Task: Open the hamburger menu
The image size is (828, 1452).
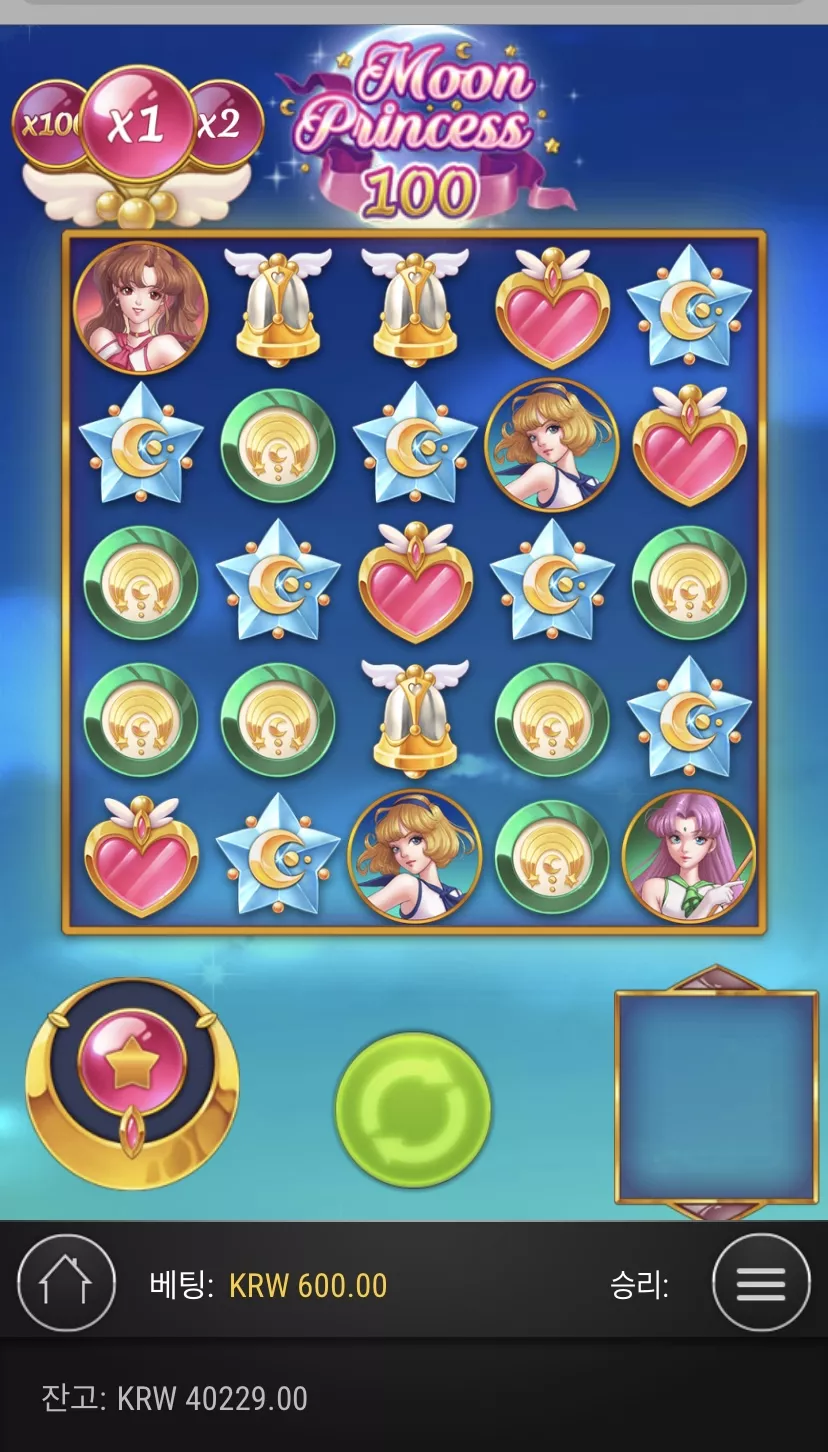Action: (x=761, y=1283)
